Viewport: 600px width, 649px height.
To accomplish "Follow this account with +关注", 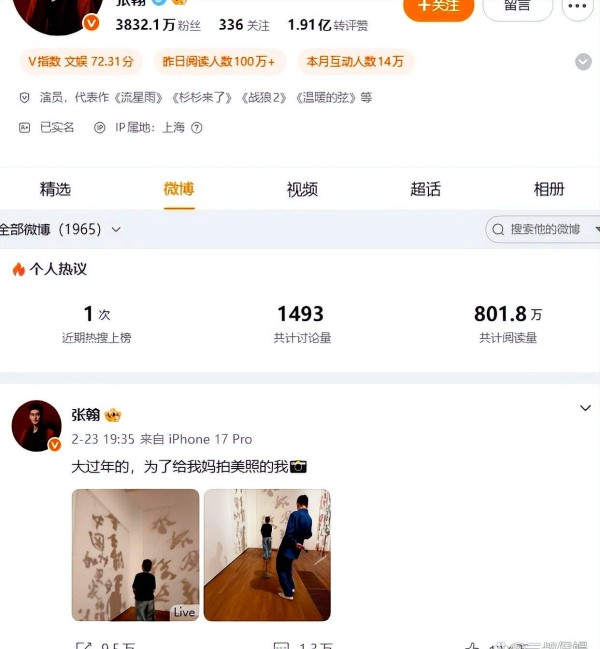I will click(x=439, y=6).
